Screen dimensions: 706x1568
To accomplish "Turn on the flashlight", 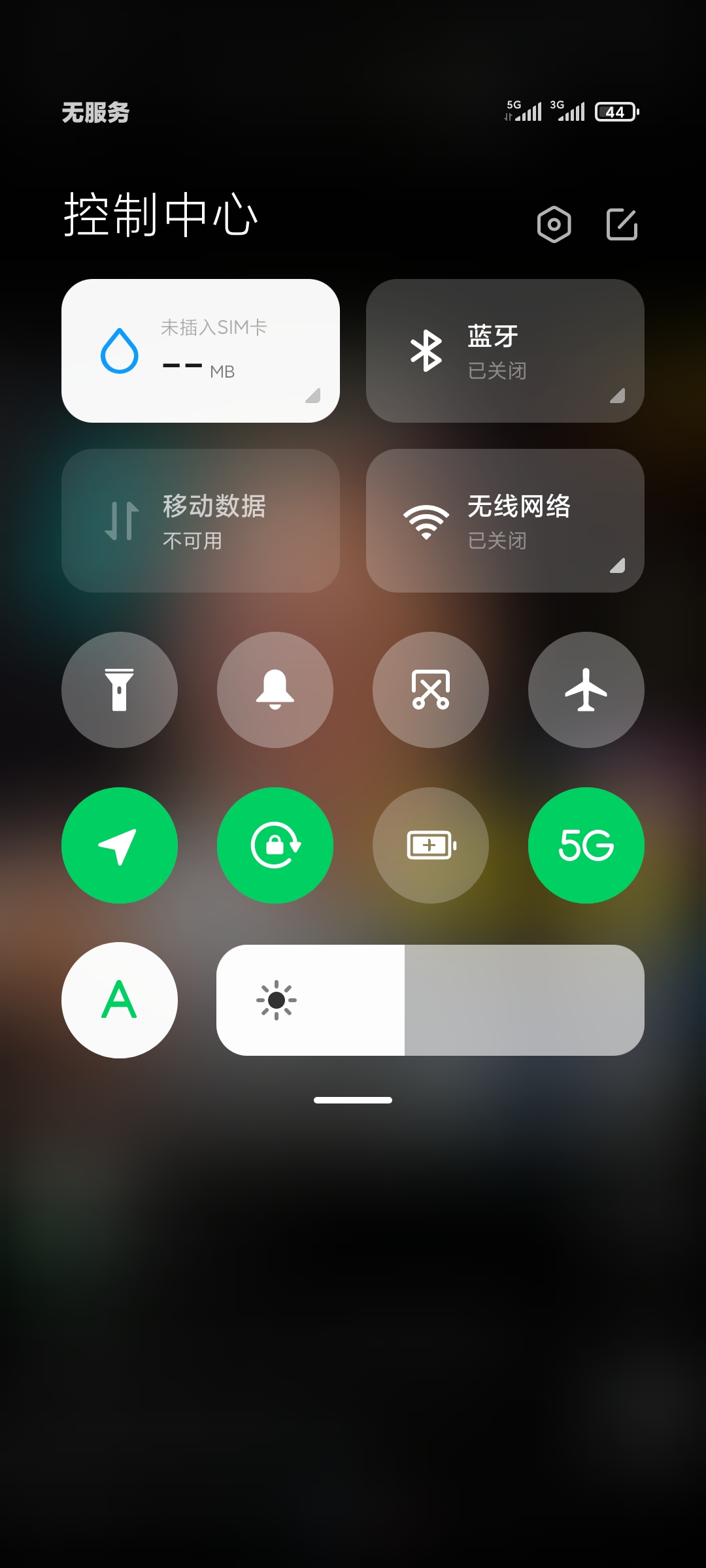I will 120,690.
